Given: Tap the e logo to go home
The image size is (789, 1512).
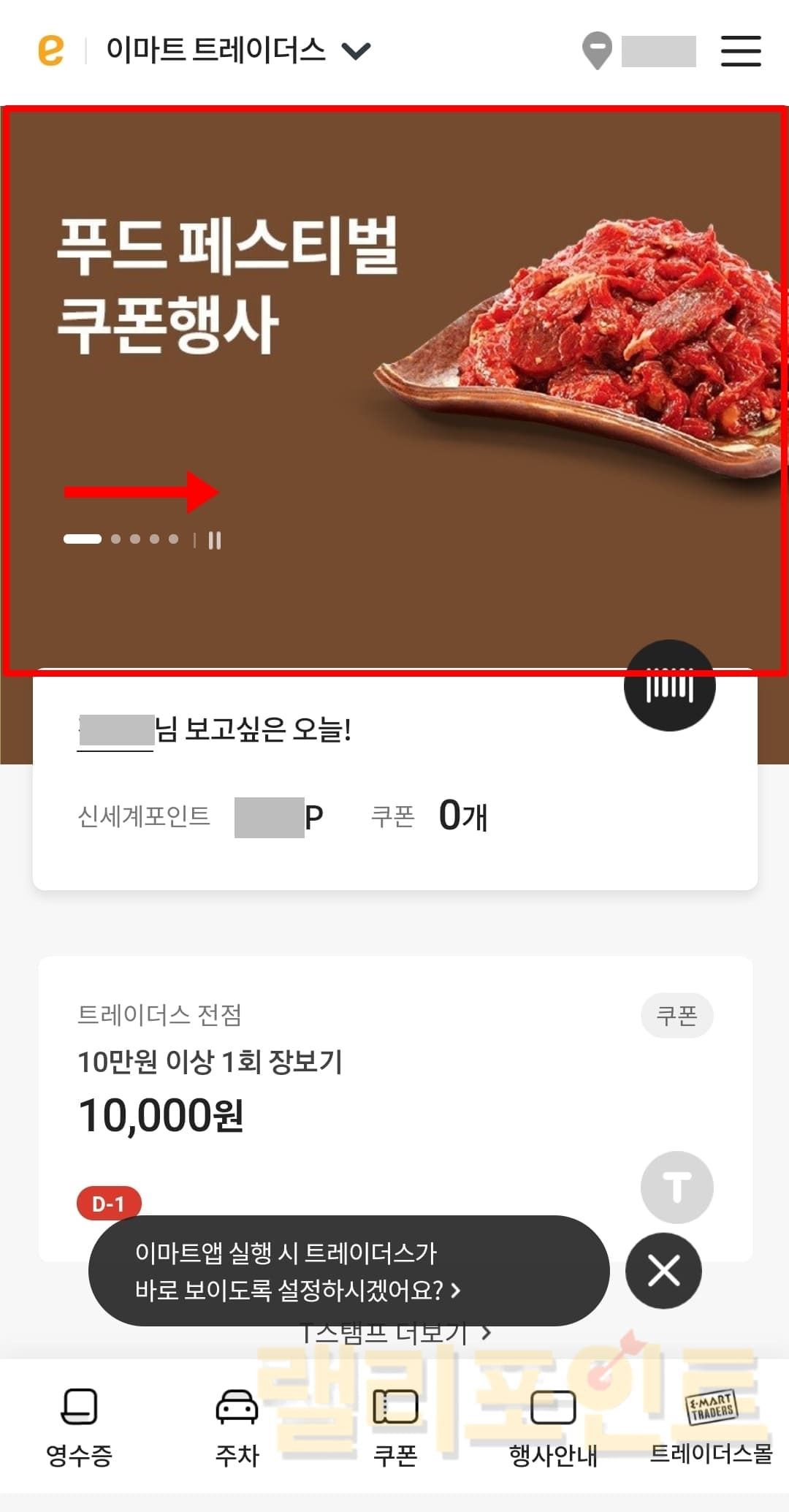Looking at the screenshot, I should (51, 50).
